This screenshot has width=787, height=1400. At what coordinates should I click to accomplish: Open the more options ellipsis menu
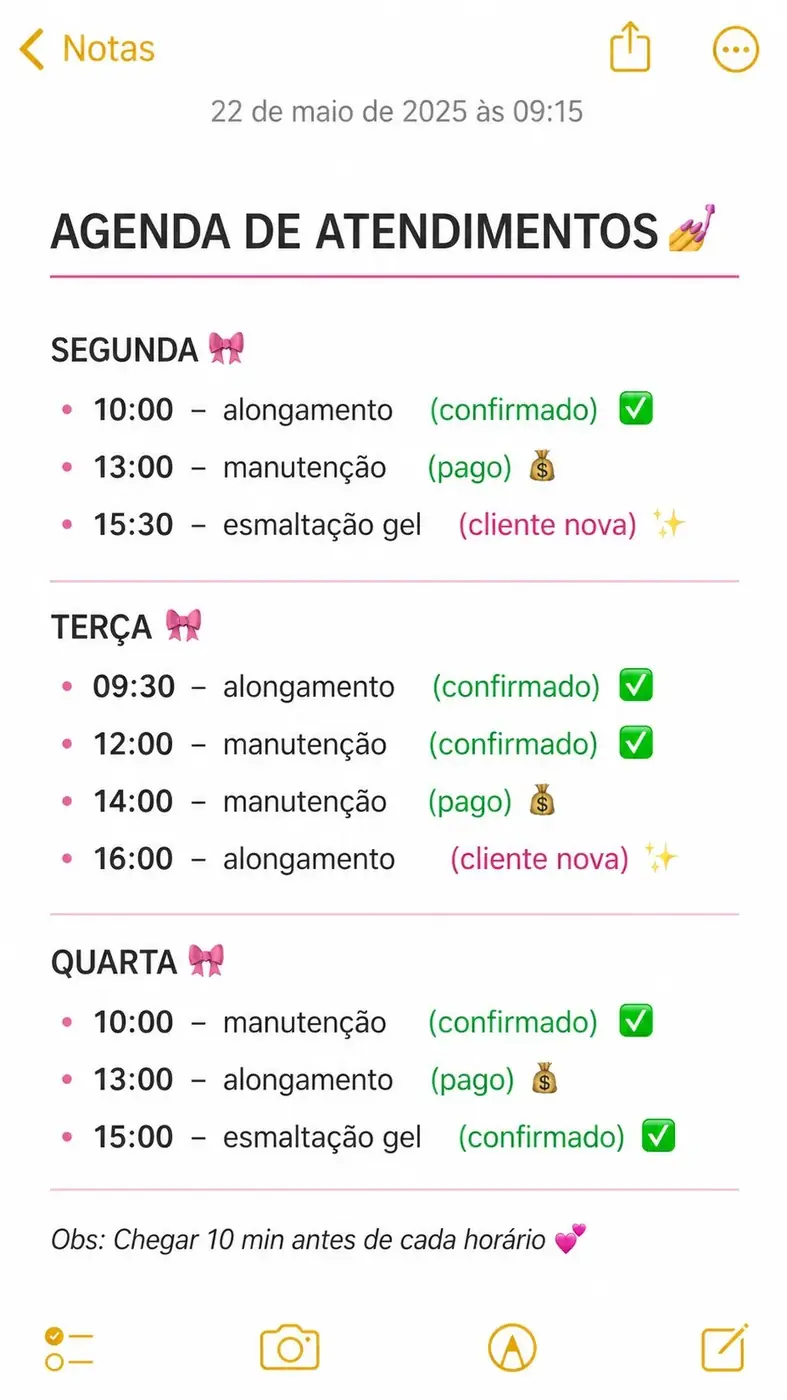tap(735, 48)
